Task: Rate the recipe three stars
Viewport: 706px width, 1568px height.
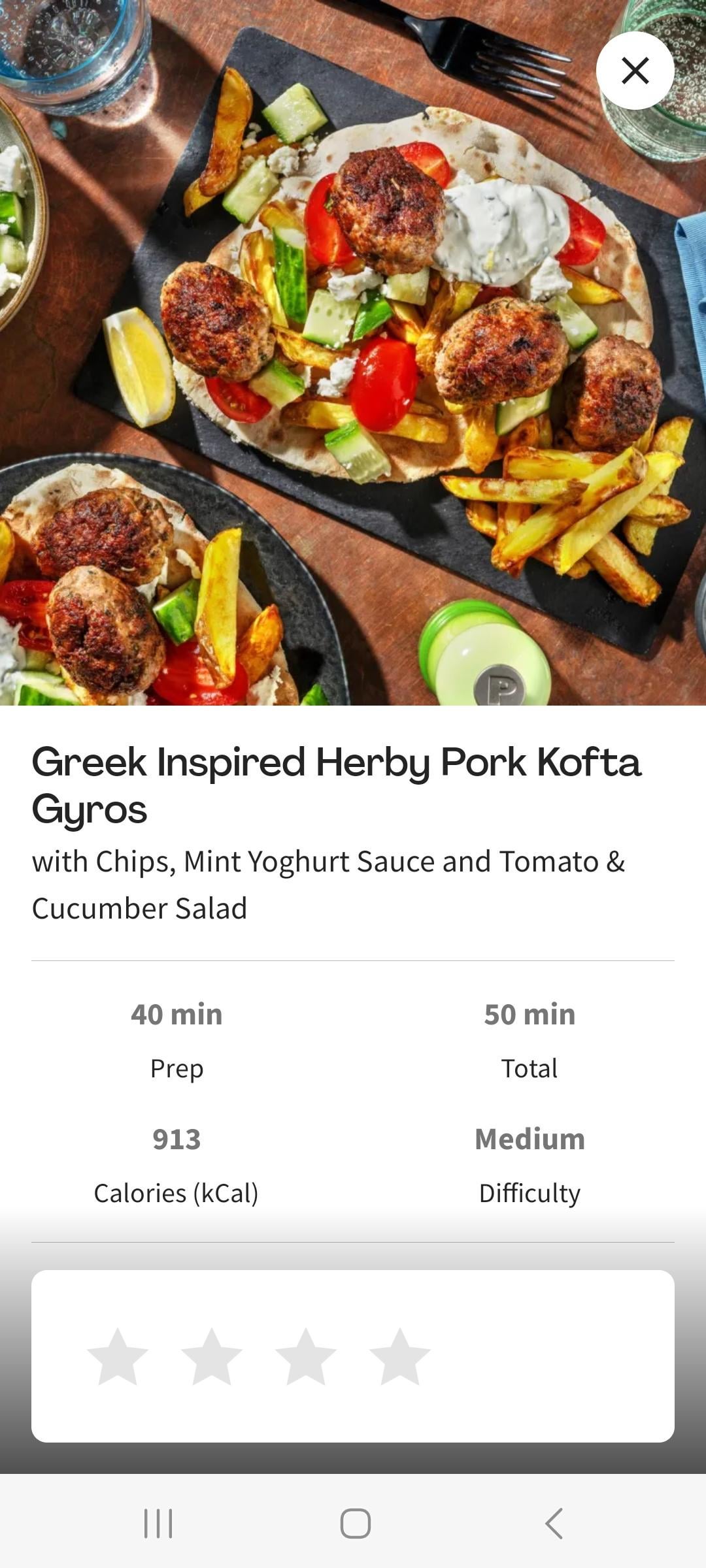Action: point(306,1357)
